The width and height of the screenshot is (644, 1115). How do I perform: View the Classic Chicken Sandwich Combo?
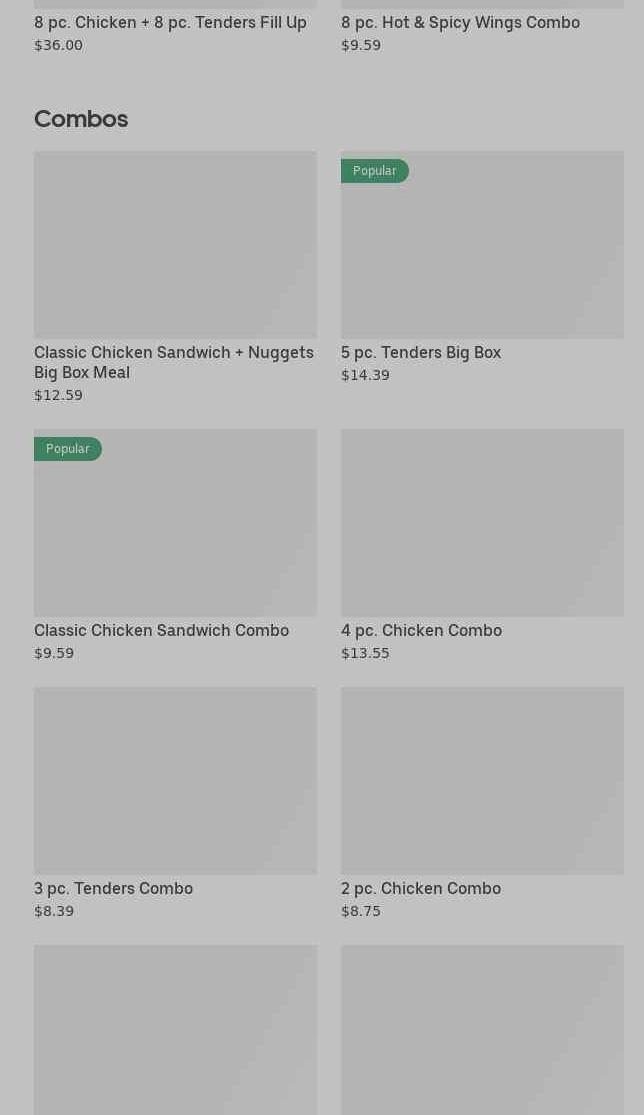point(175,523)
